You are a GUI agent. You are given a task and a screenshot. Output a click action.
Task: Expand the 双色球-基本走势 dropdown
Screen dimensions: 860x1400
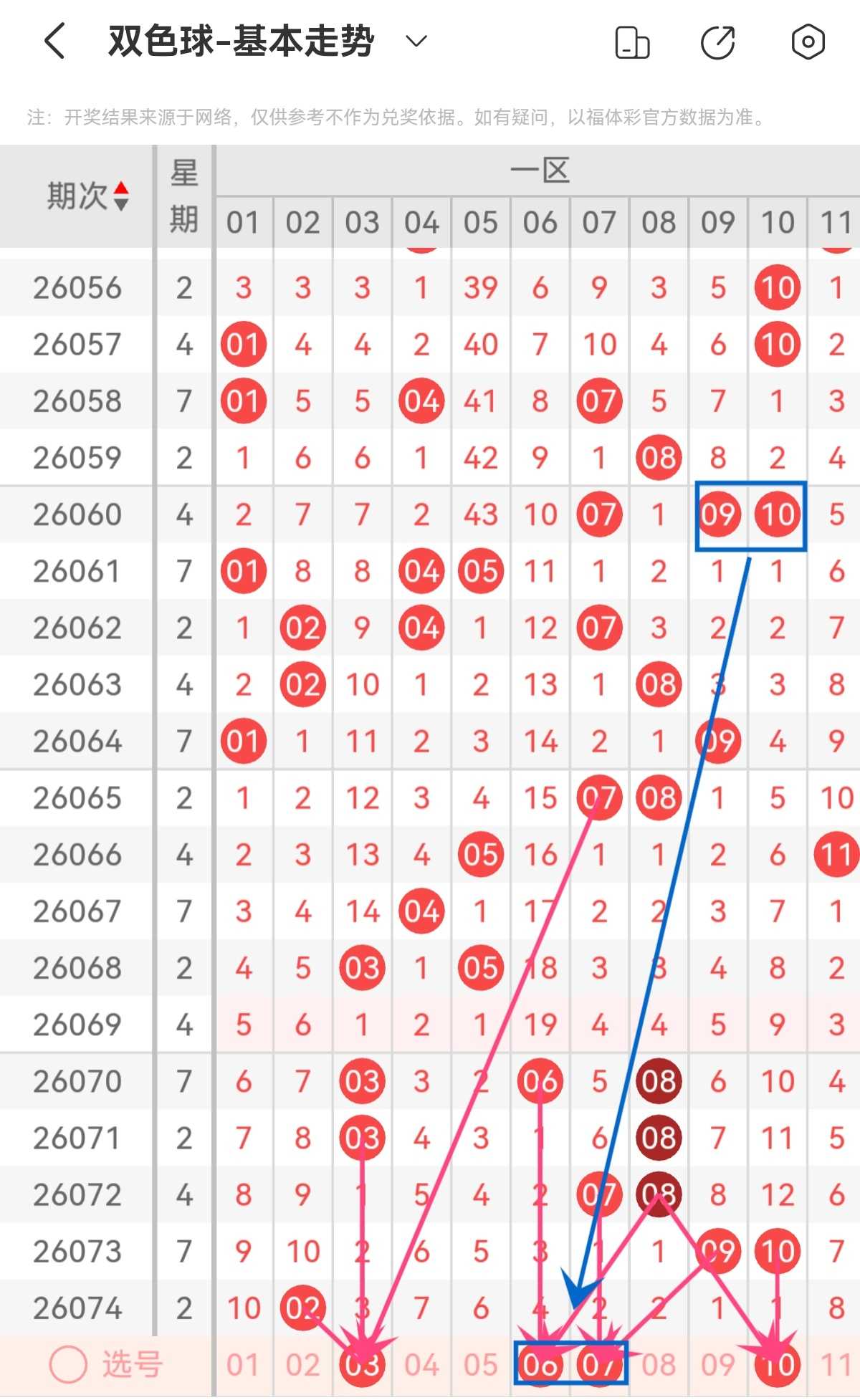pos(416,41)
